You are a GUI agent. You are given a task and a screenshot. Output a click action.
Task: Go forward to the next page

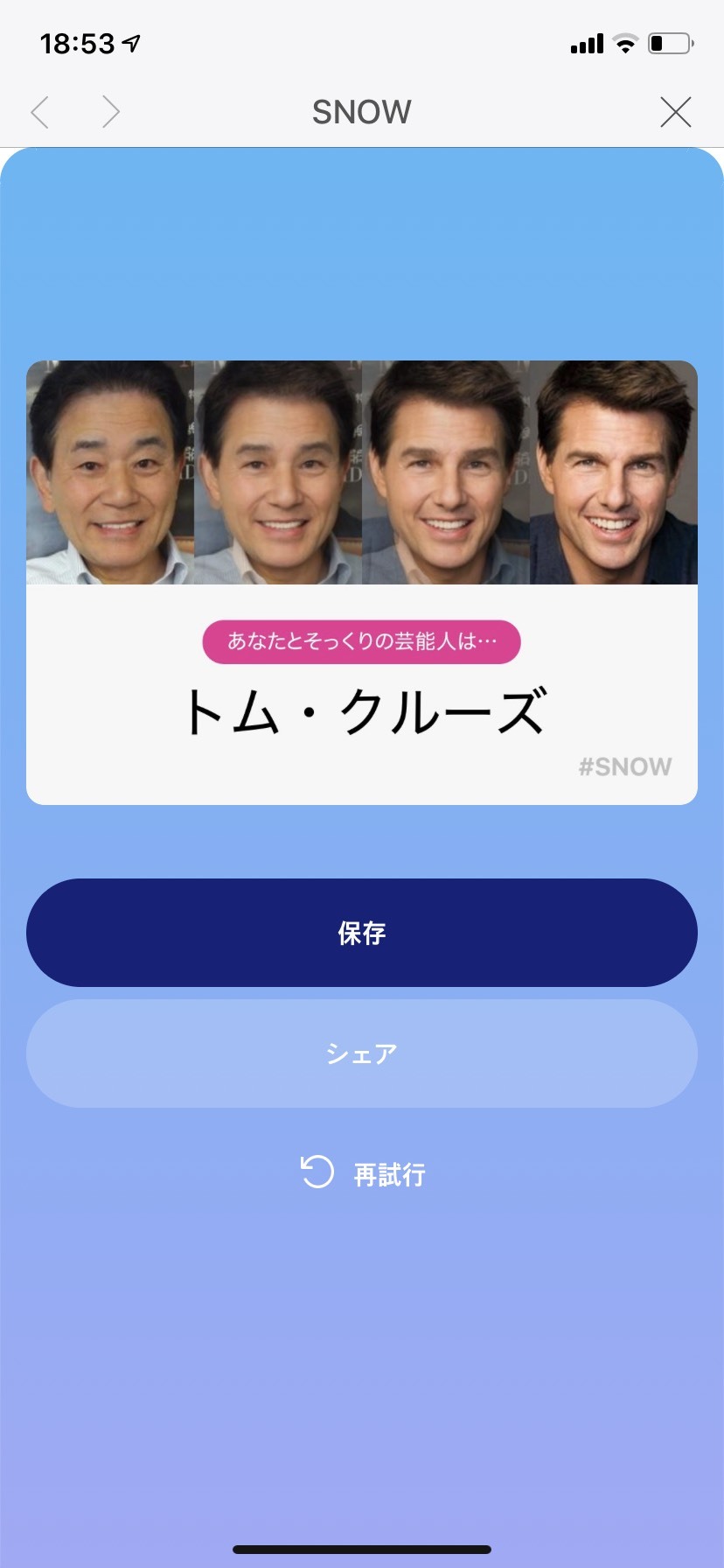[x=110, y=112]
